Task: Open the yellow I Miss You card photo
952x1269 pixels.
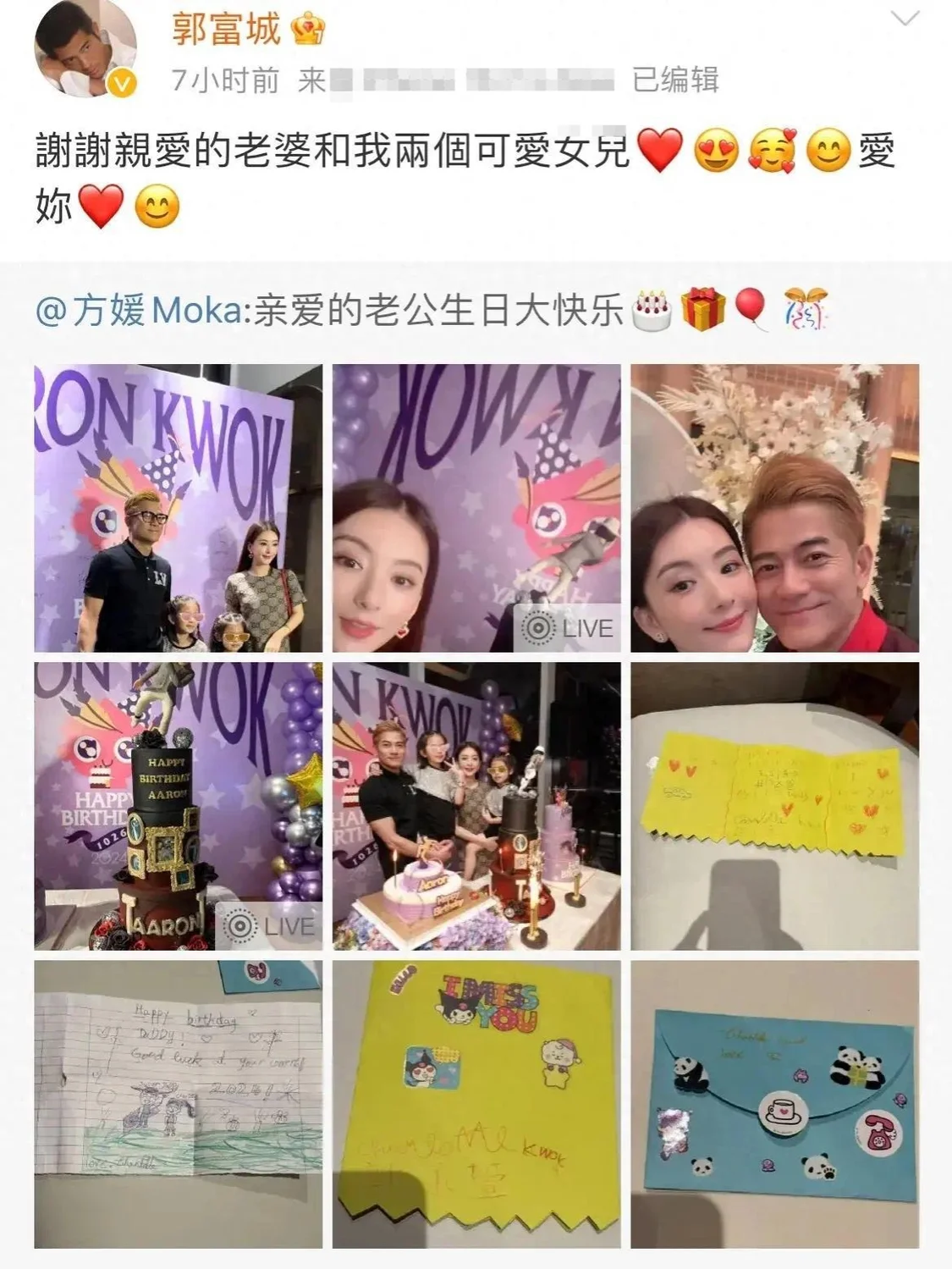Action: (476, 1104)
